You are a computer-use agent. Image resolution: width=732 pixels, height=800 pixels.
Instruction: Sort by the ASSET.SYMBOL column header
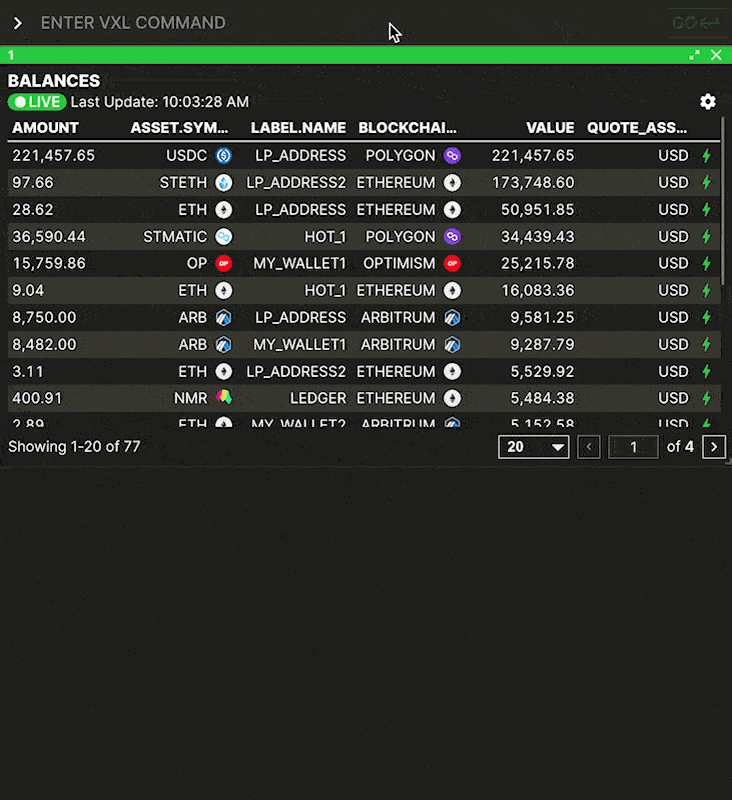pos(180,128)
